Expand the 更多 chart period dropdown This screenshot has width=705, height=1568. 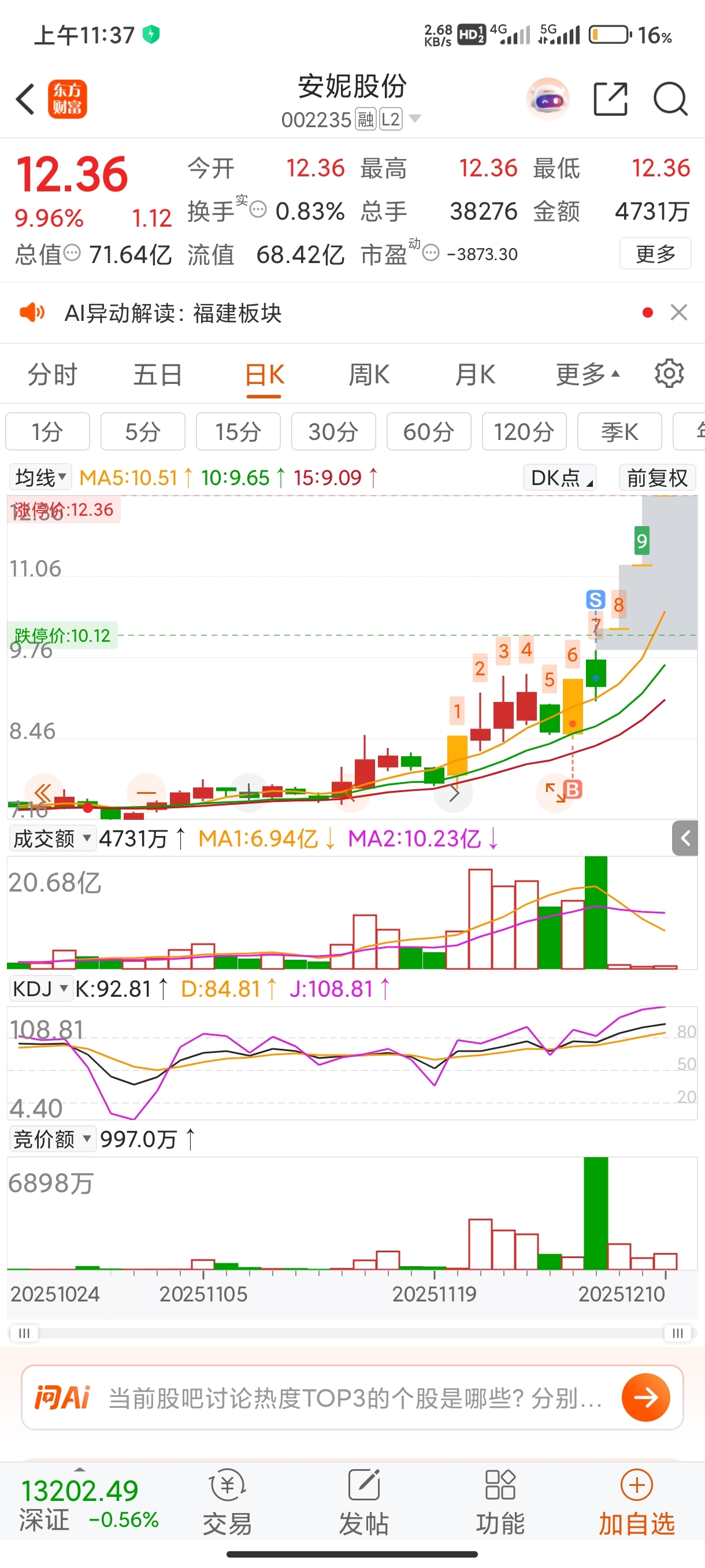pos(587,374)
